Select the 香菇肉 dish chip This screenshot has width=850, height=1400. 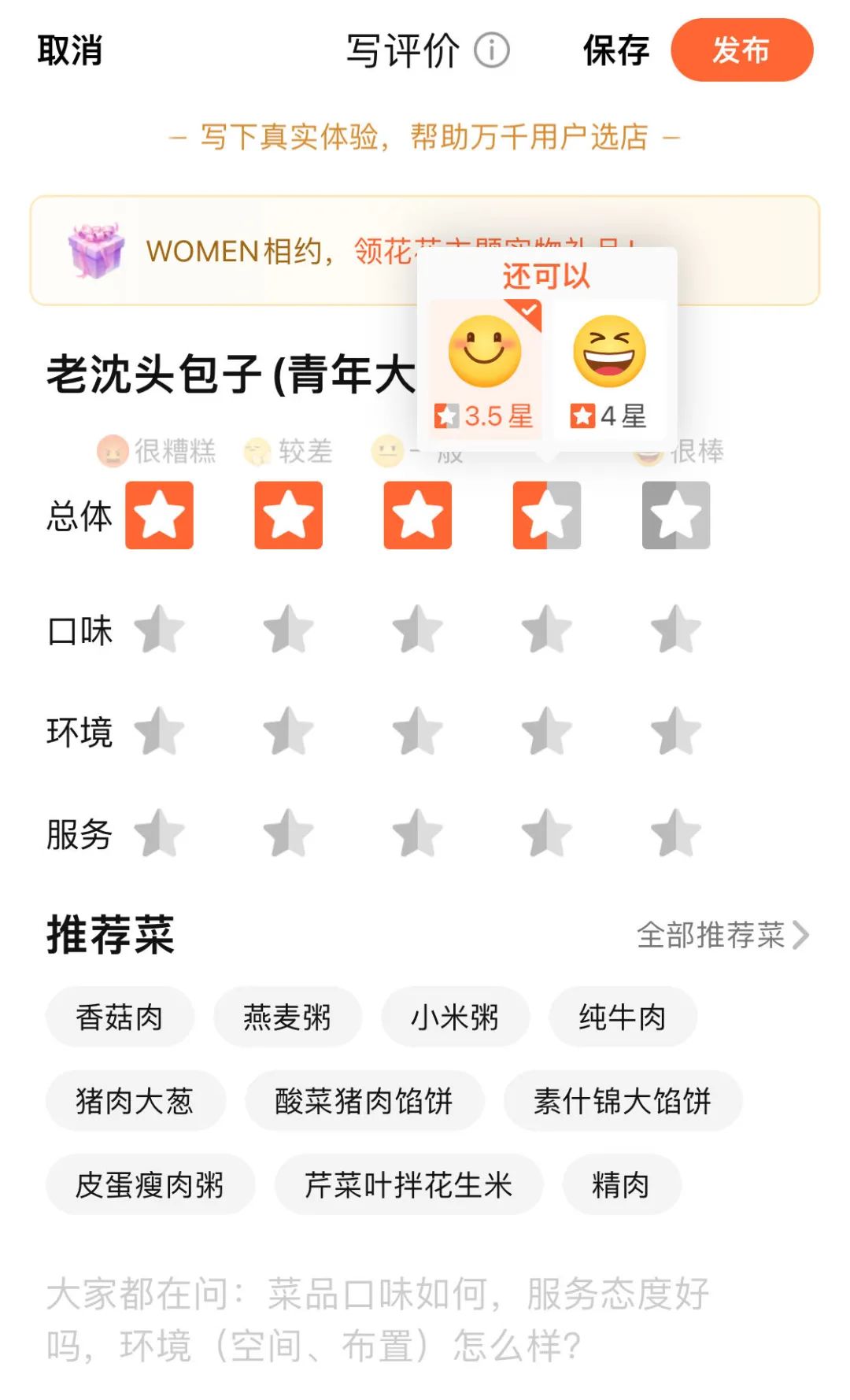(120, 1017)
